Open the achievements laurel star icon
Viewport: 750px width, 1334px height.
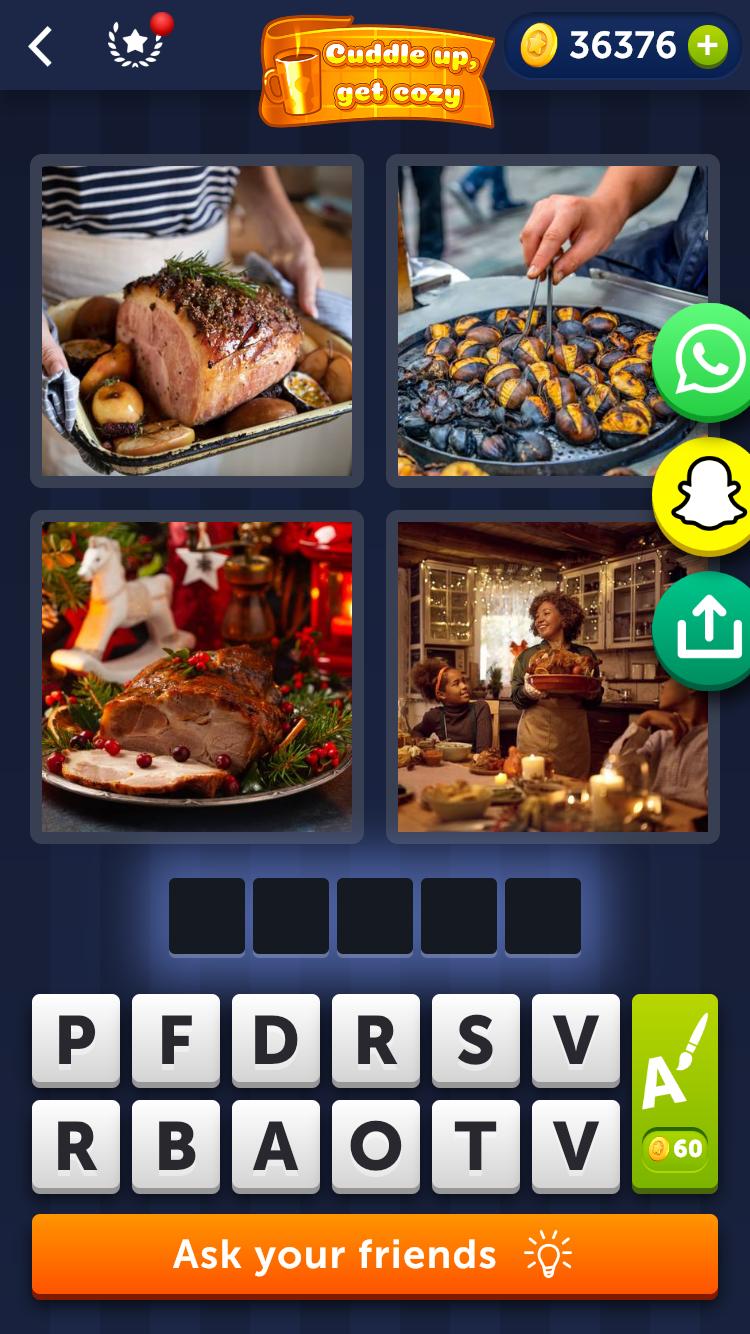pos(135,45)
